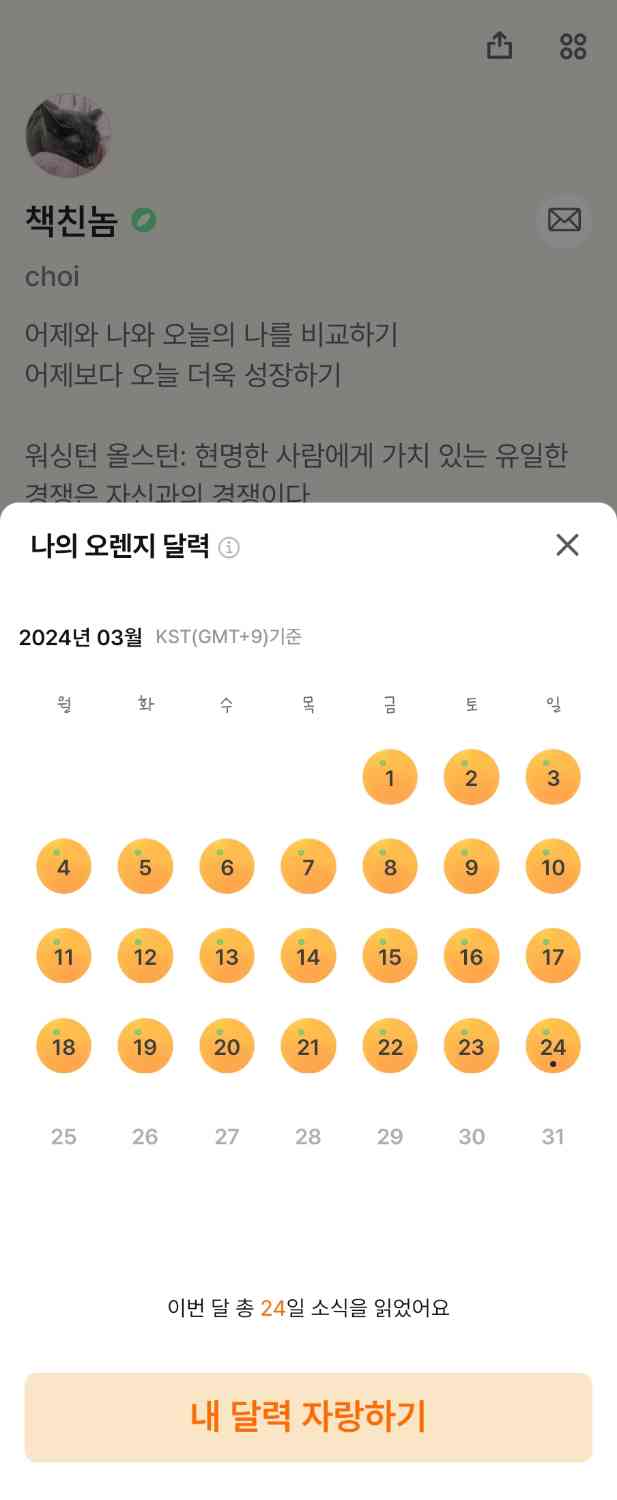Select March 24 on the calendar

click(553, 1046)
